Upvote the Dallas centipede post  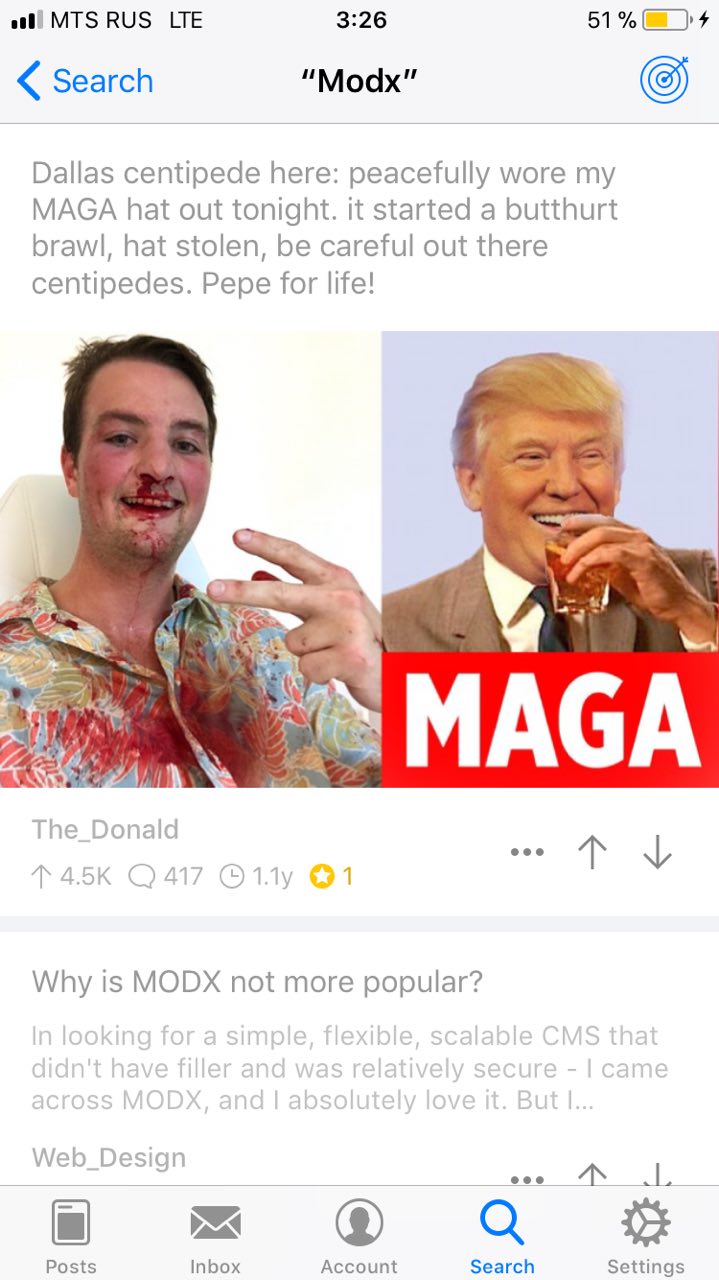click(592, 852)
